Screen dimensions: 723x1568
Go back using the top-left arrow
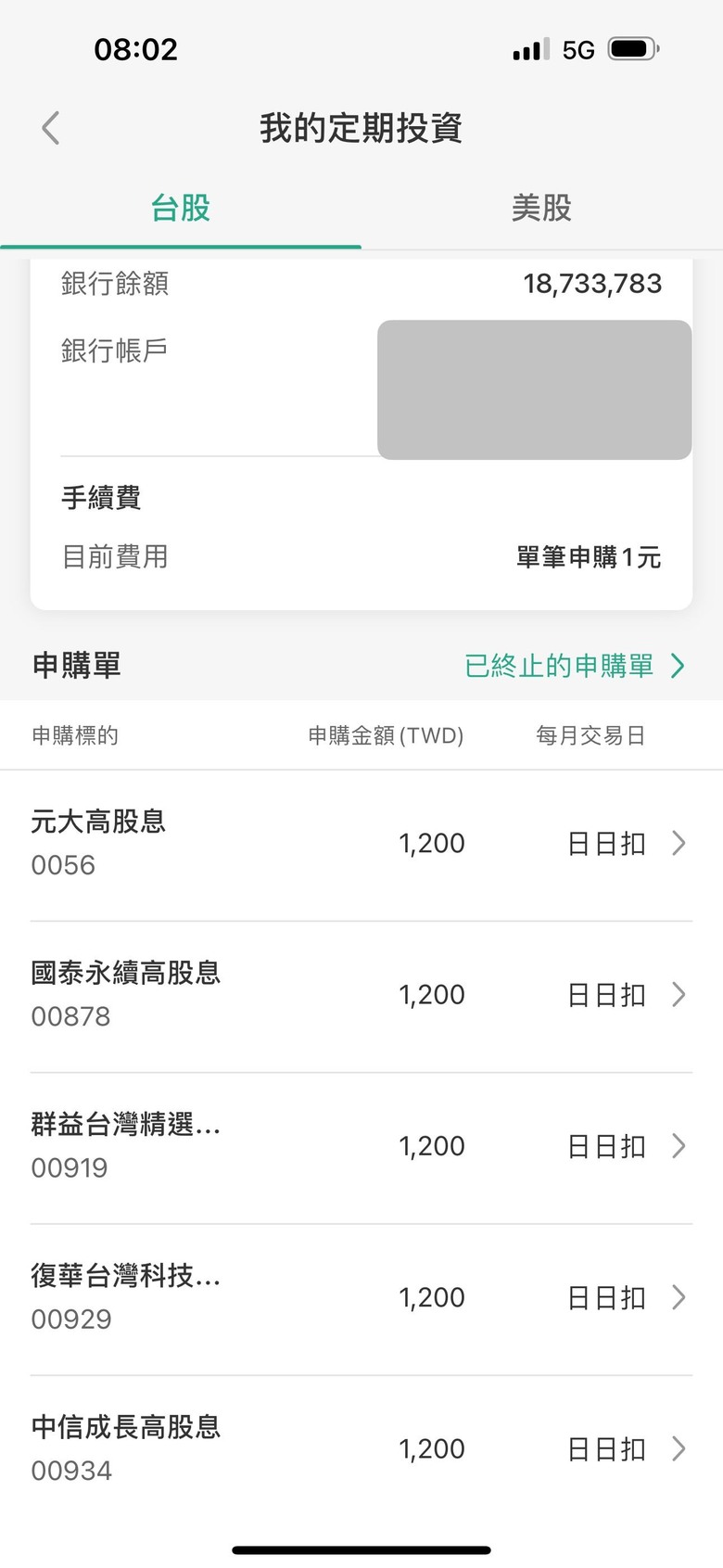pyautogui.click(x=51, y=128)
